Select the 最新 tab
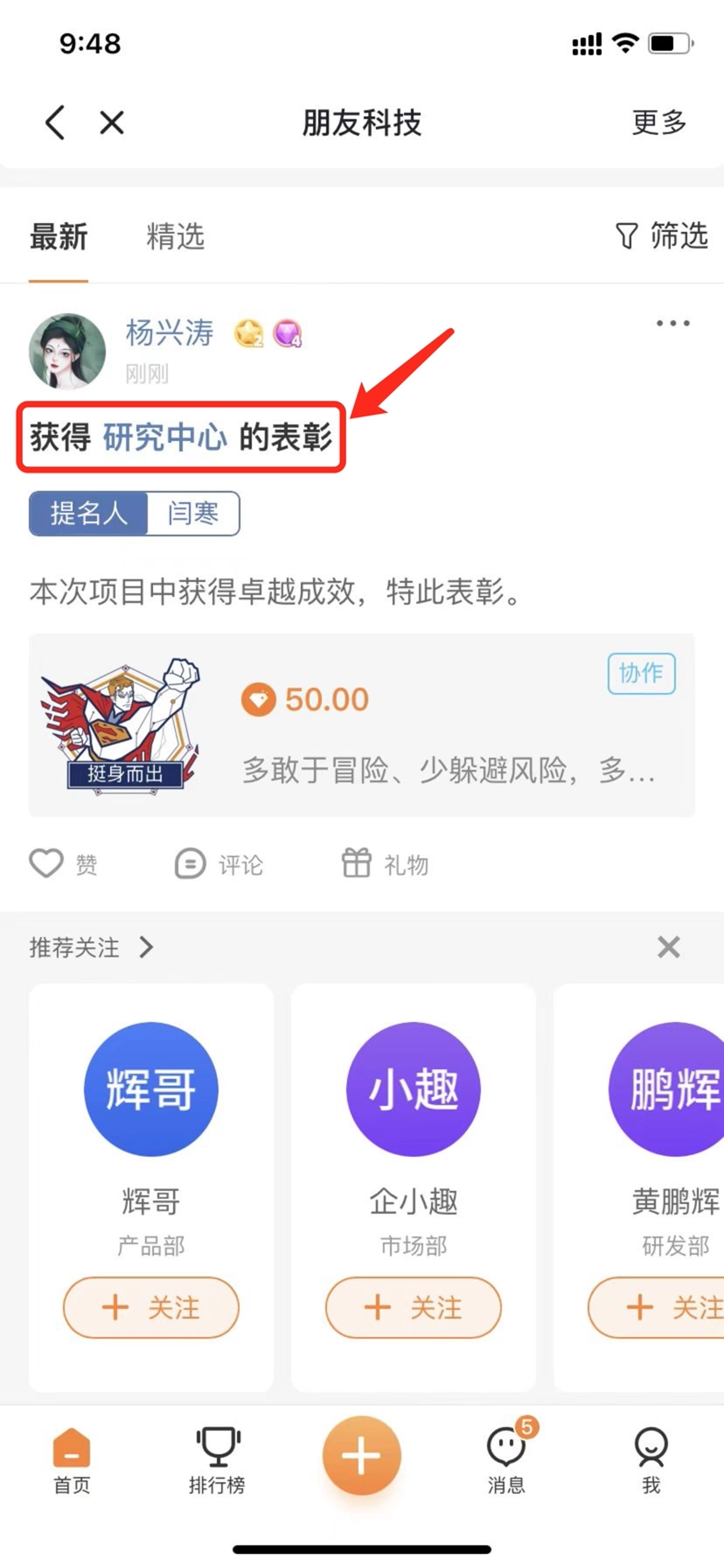Screen dimensions: 724x1568 coord(59,236)
